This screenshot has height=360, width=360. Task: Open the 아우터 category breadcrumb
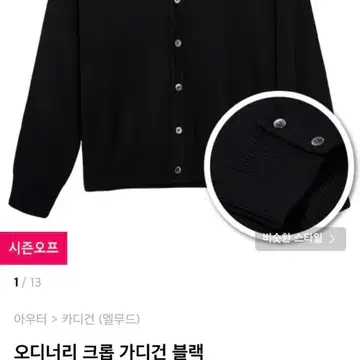(30, 319)
